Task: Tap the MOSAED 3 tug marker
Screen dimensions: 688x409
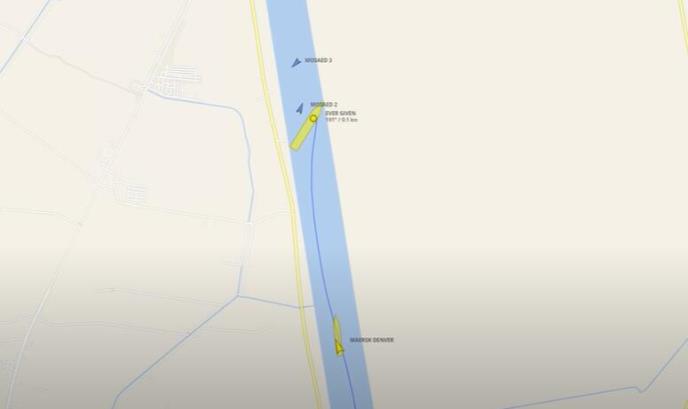Action: (296, 62)
